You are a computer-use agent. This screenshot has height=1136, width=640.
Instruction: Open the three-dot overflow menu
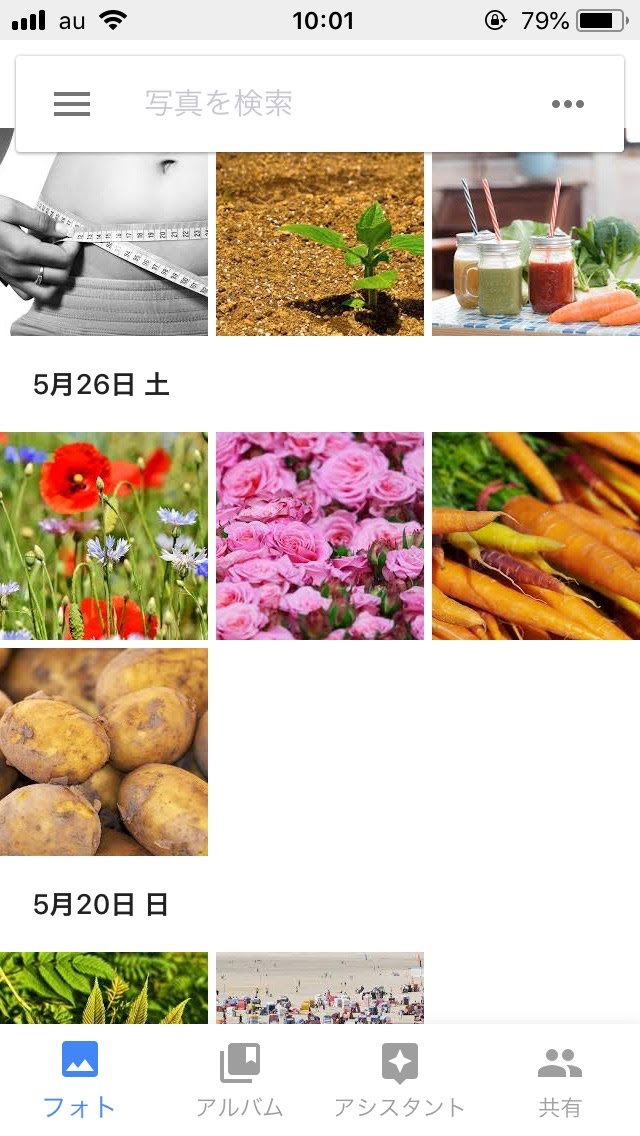point(567,104)
